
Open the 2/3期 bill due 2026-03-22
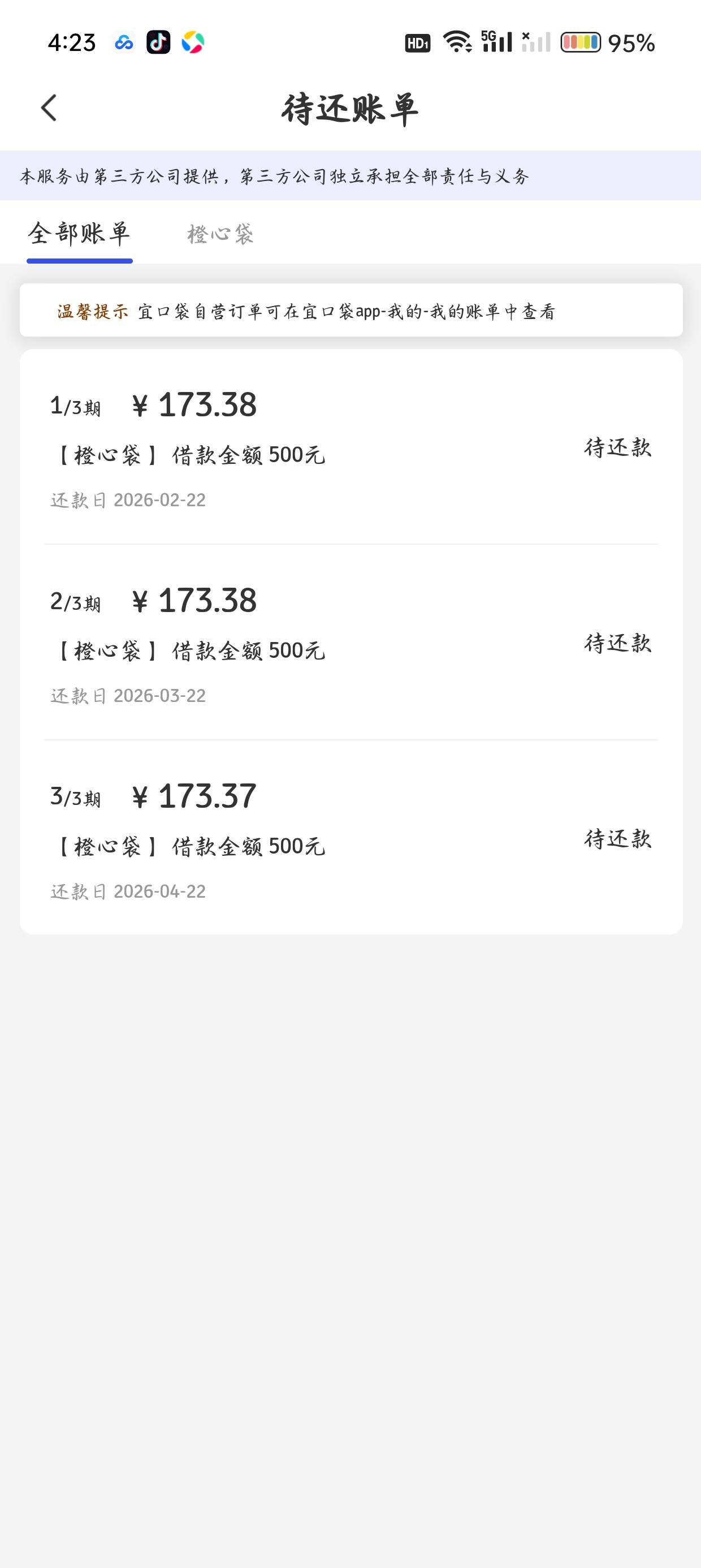point(350,644)
